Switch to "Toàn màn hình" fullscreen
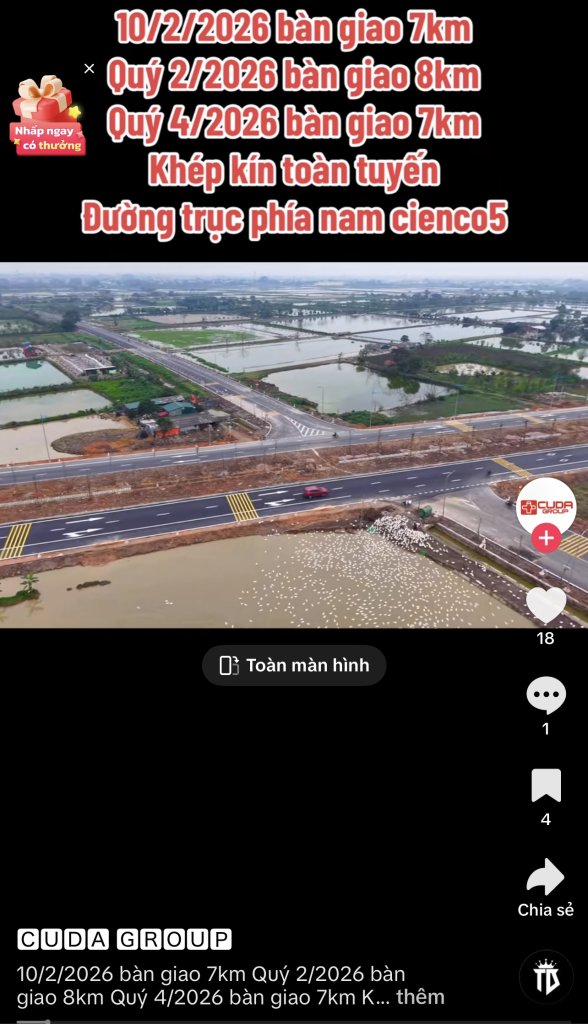Image resolution: width=588 pixels, height=1024 pixels. point(294,665)
